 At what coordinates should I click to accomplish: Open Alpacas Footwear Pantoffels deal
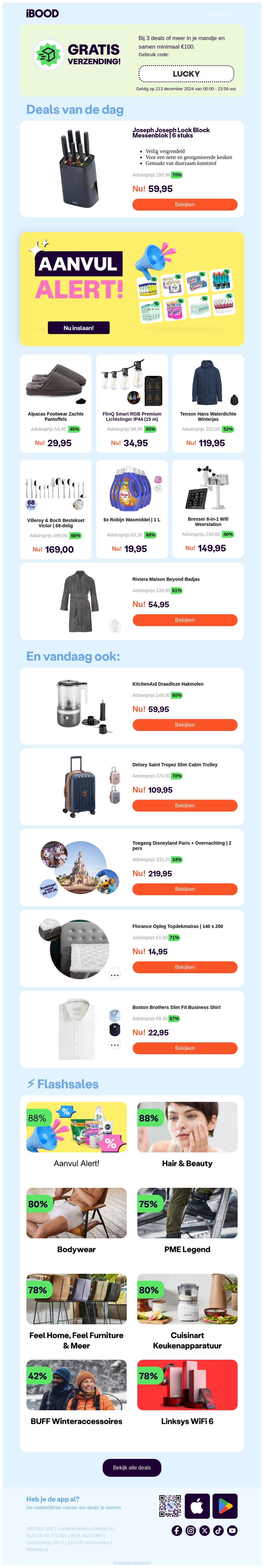click(x=55, y=403)
